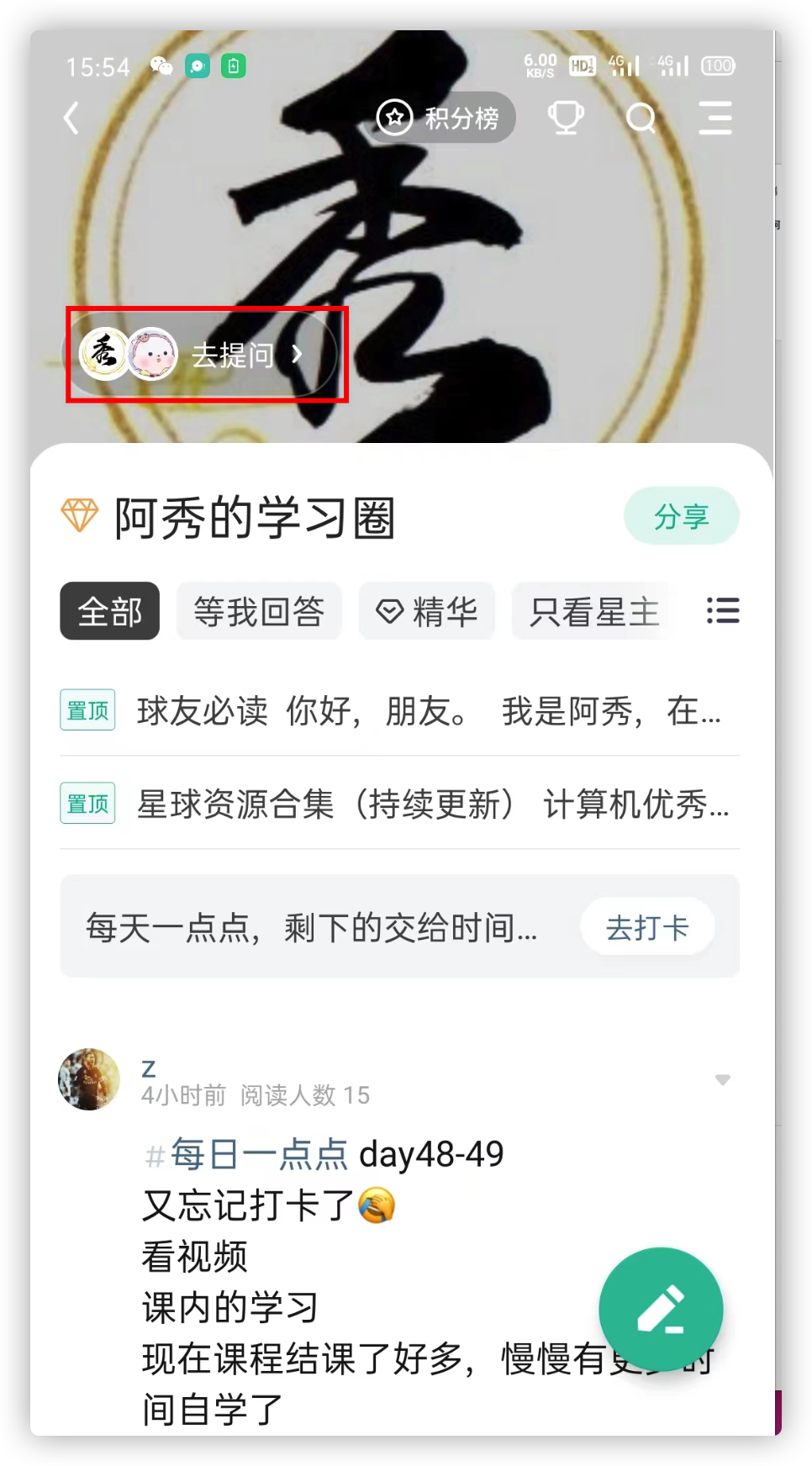Screen dimensions: 812x1466
Task: Compose a new post with pencil button
Action: (x=661, y=1309)
